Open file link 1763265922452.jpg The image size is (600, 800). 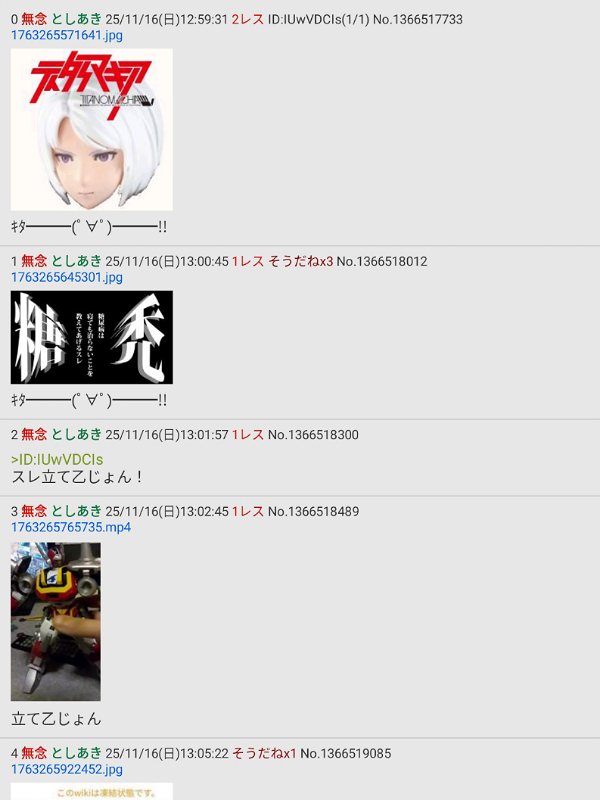tap(66, 769)
